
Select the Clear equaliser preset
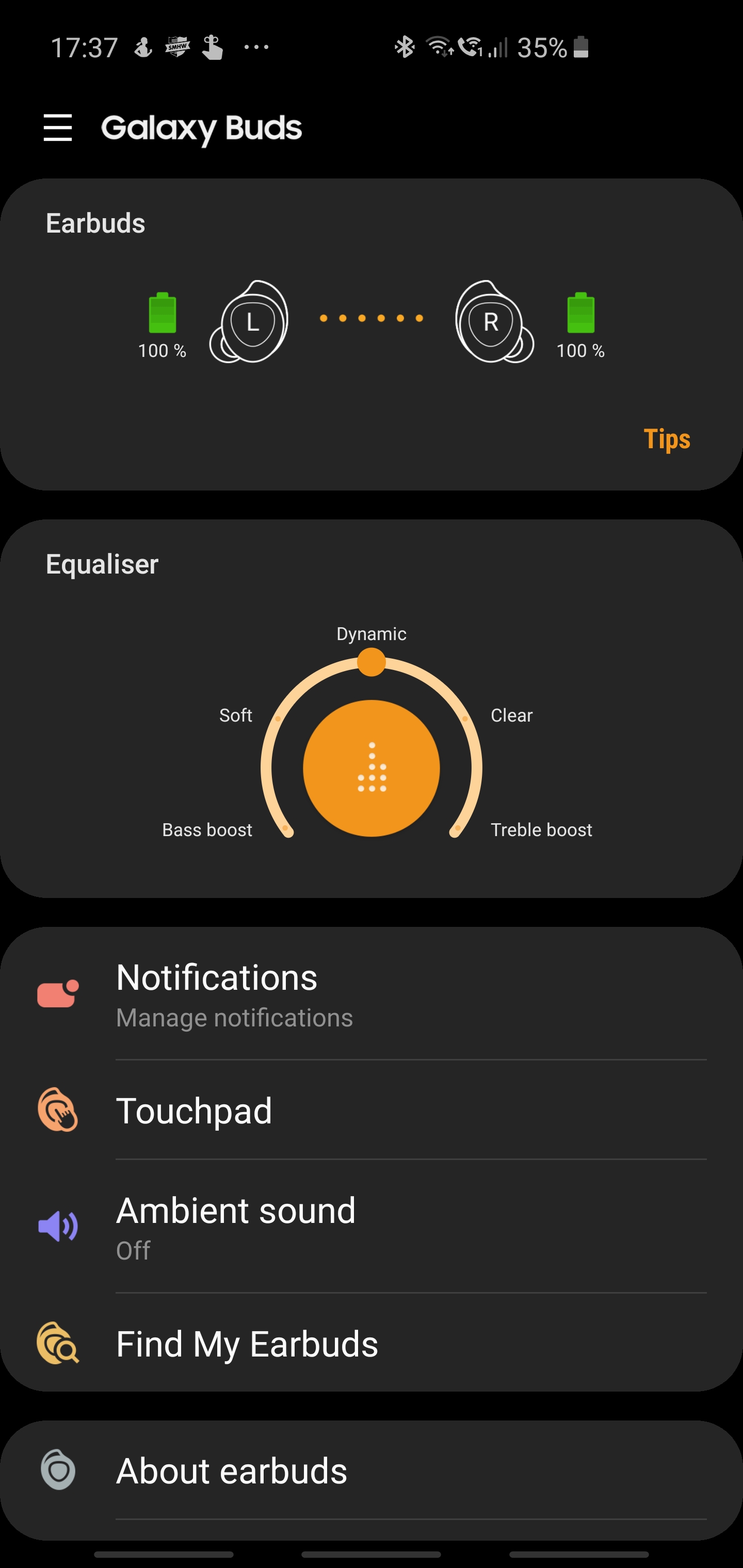(x=465, y=719)
